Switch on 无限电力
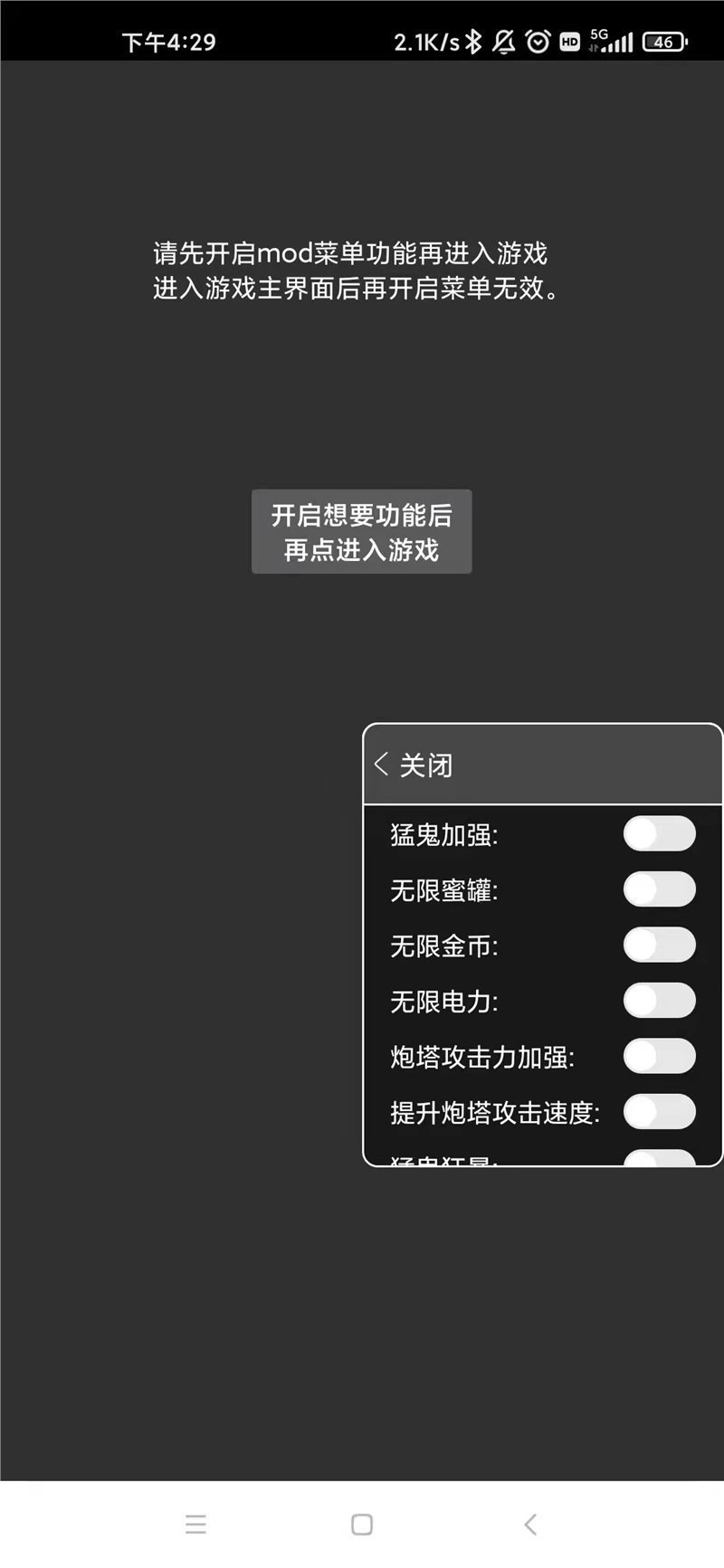Viewport: 724px width, 1568px height. [x=659, y=1001]
